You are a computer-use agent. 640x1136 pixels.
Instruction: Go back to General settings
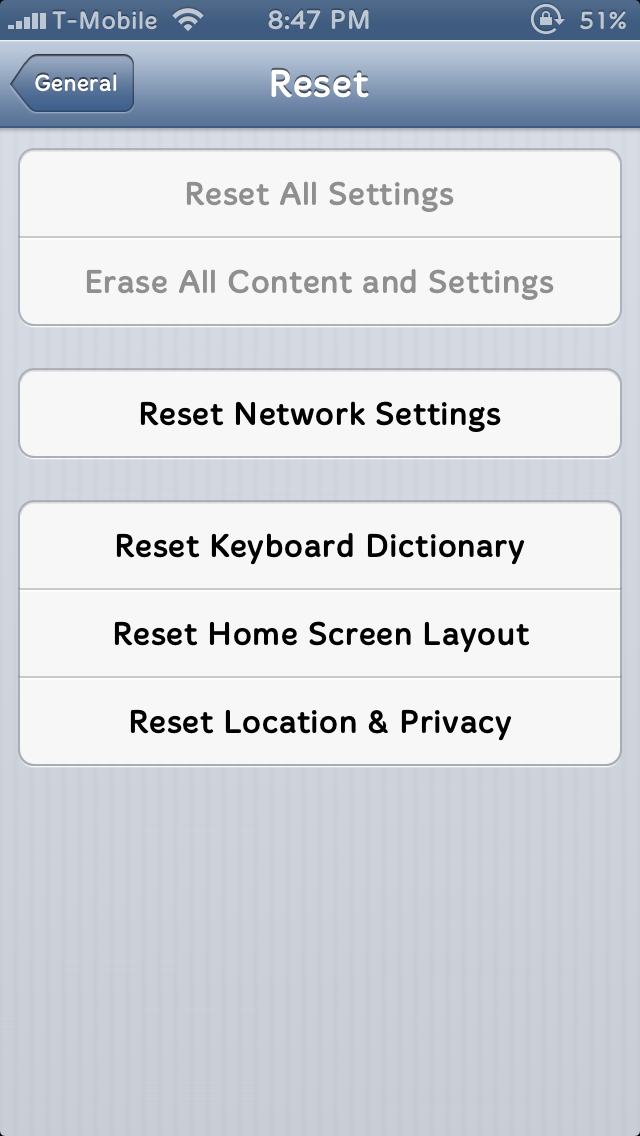click(72, 83)
